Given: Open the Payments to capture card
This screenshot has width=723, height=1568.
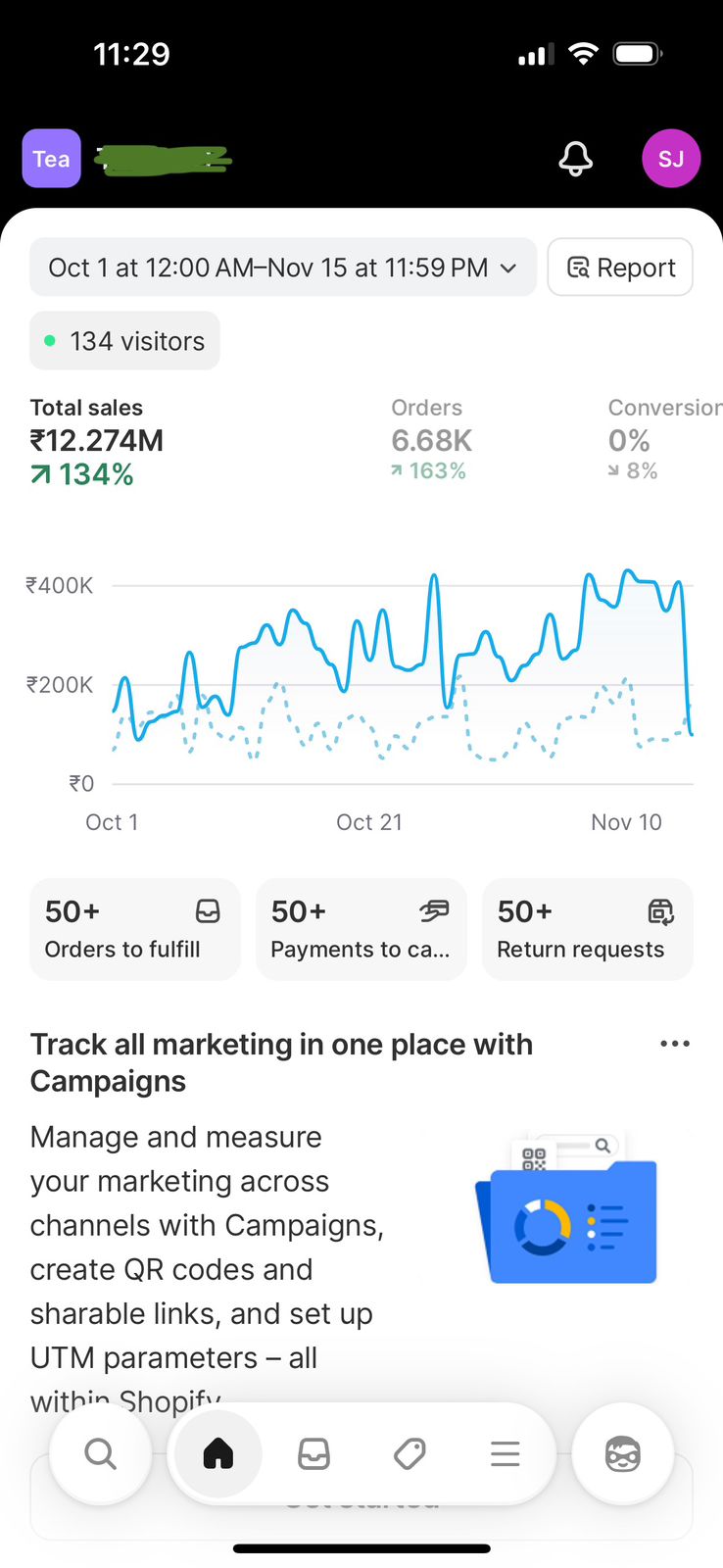Looking at the screenshot, I should pyautogui.click(x=361, y=929).
